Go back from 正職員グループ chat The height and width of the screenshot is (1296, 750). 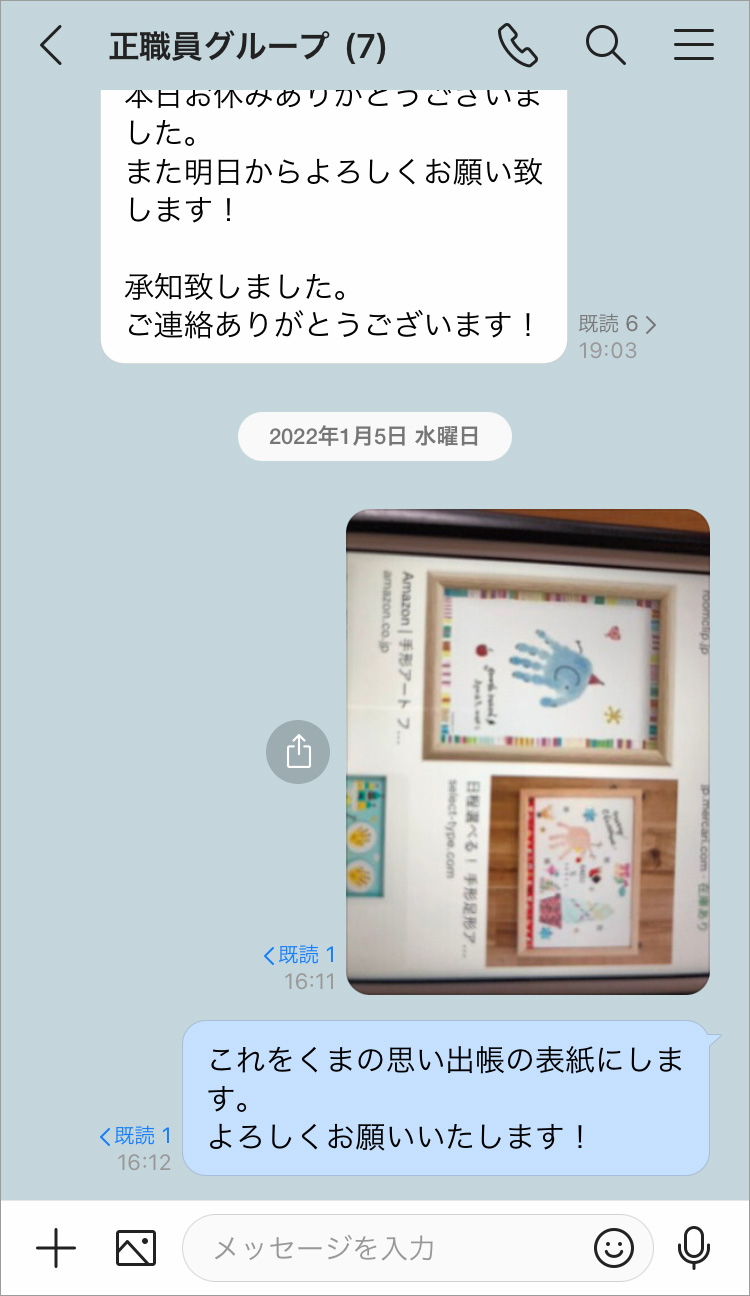click(51, 46)
